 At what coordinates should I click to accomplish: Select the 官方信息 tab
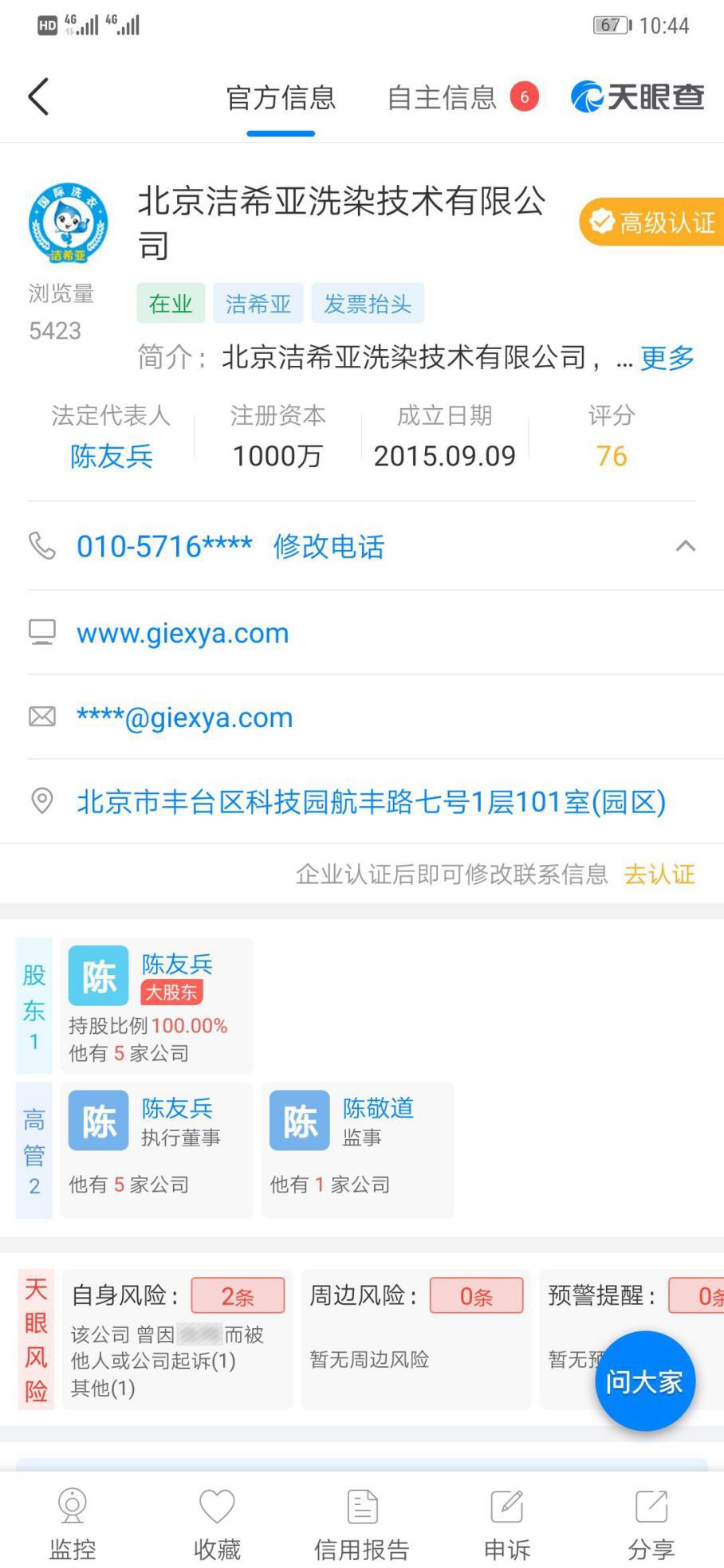(281, 98)
